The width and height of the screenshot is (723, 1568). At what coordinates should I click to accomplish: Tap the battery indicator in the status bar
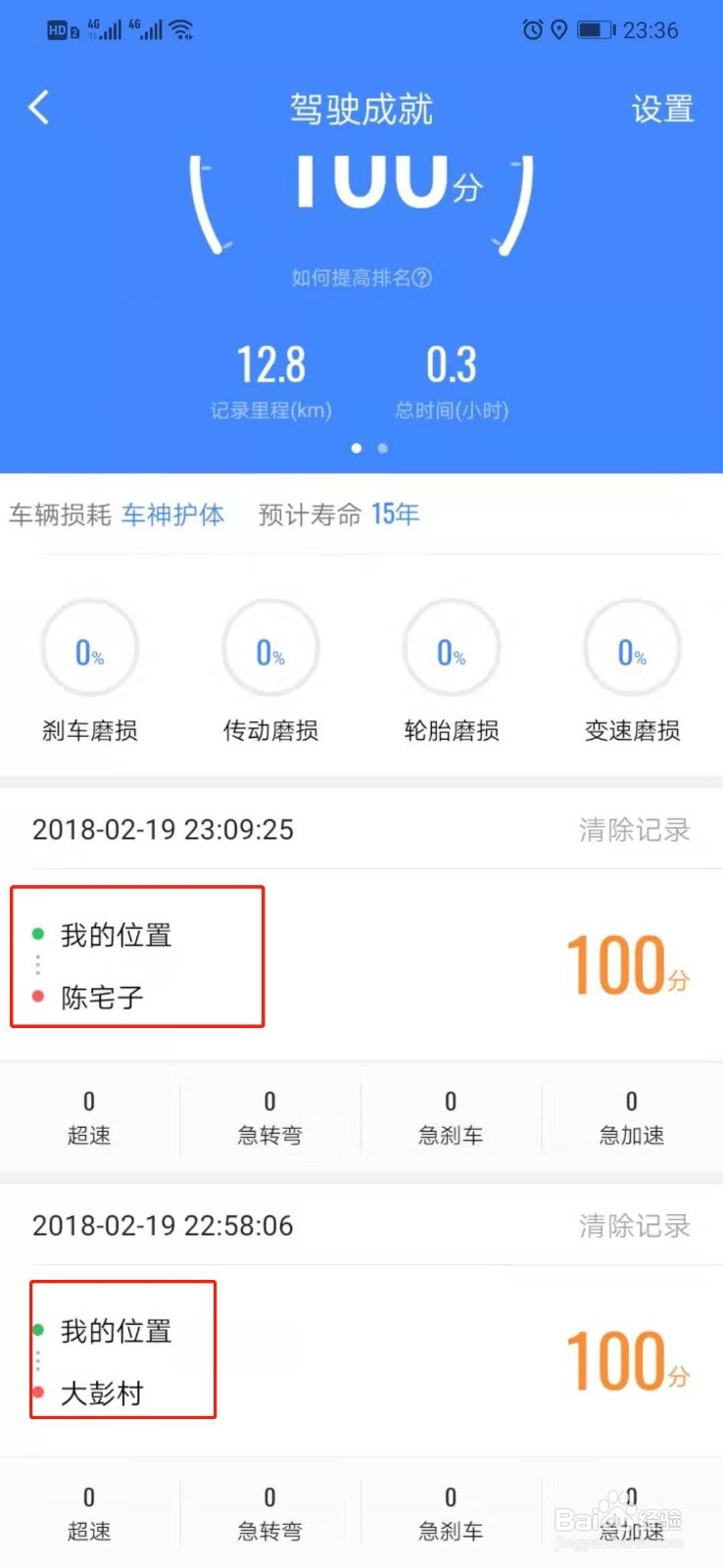pos(596,29)
